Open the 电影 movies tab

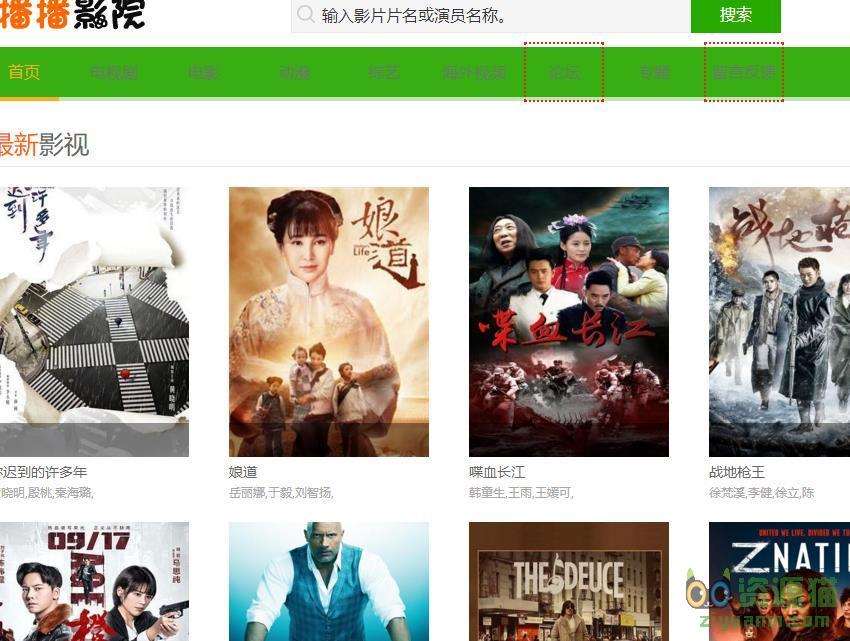click(203, 72)
